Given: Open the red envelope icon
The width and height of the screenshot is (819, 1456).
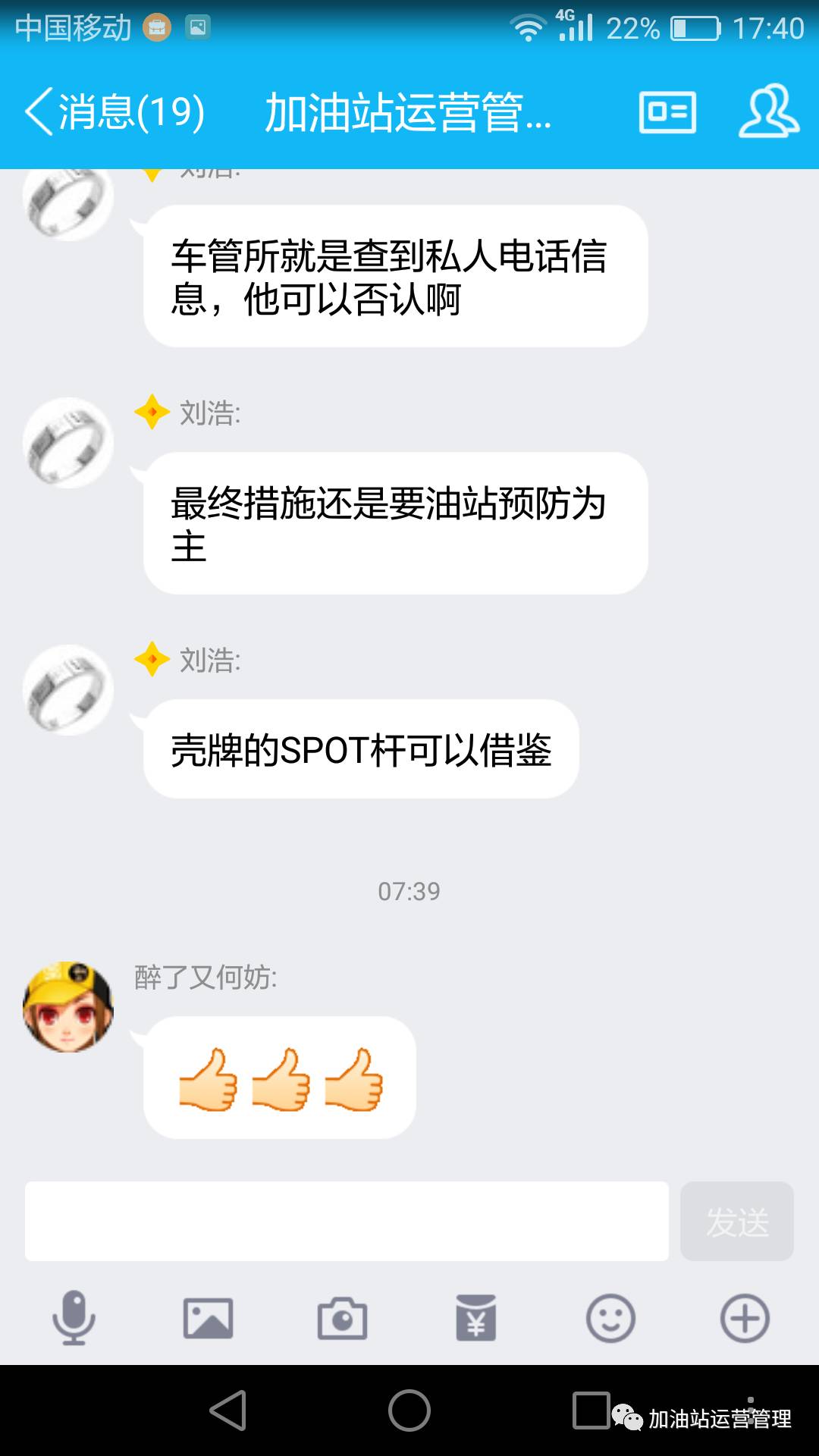Looking at the screenshot, I should click(x=476, y=1321).
